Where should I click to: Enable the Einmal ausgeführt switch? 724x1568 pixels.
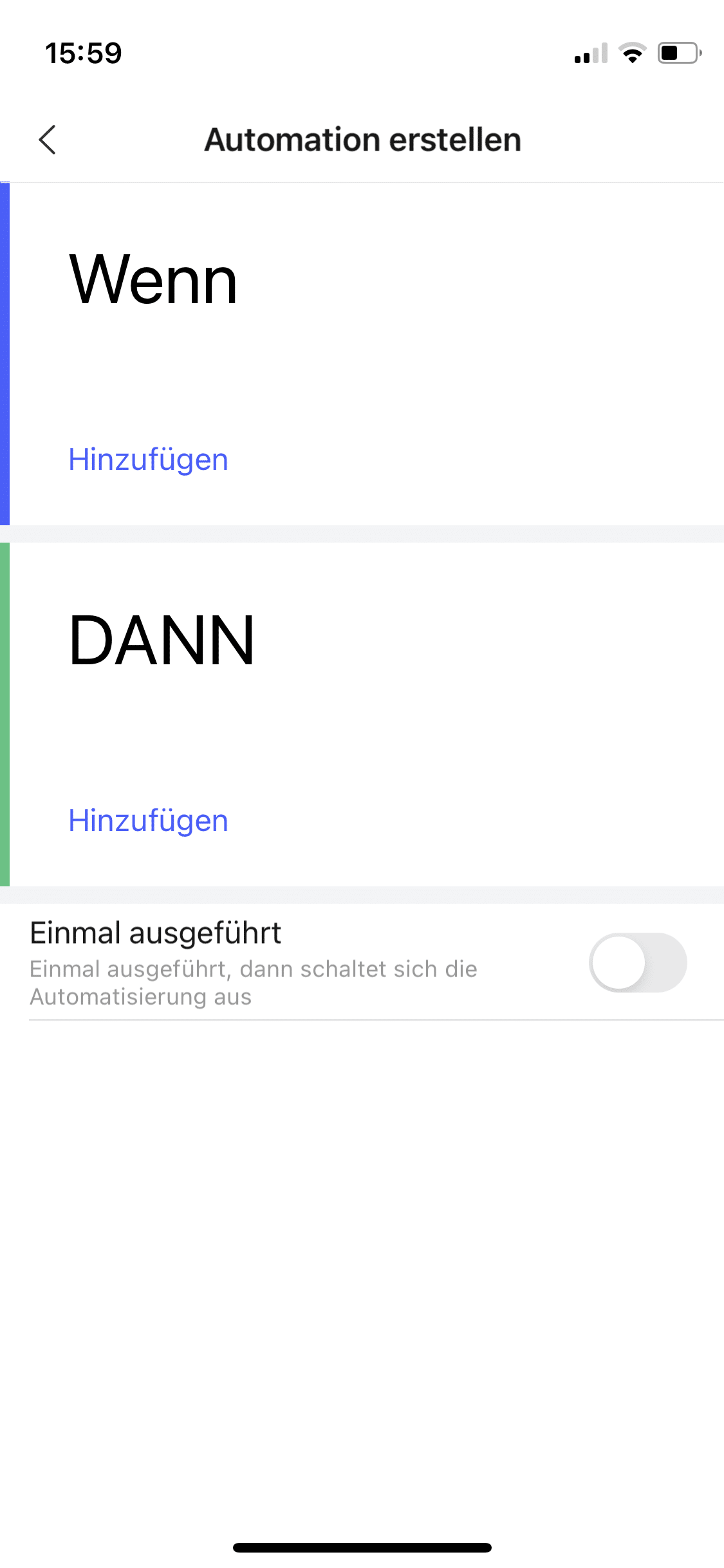coord(637,962)
